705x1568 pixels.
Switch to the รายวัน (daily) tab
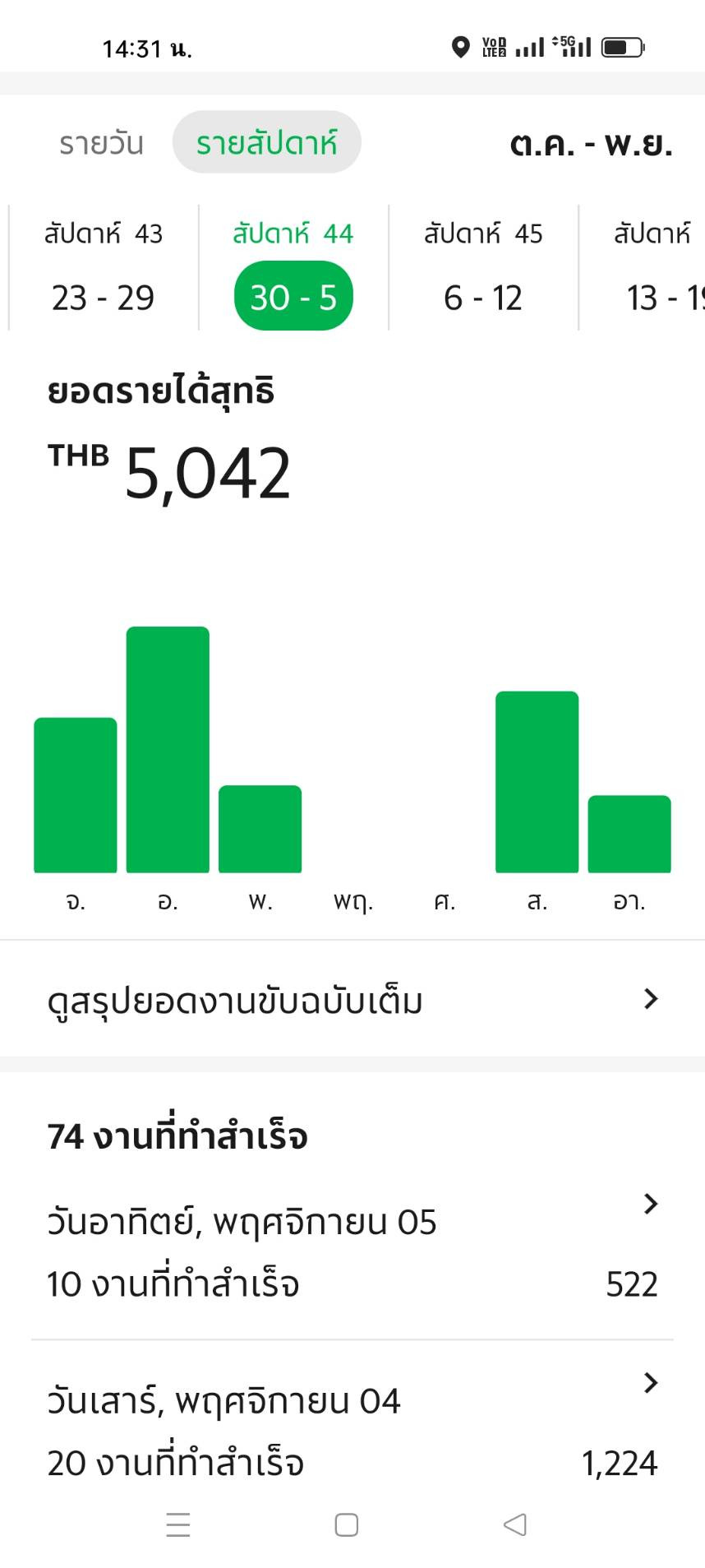click(101, 143)
